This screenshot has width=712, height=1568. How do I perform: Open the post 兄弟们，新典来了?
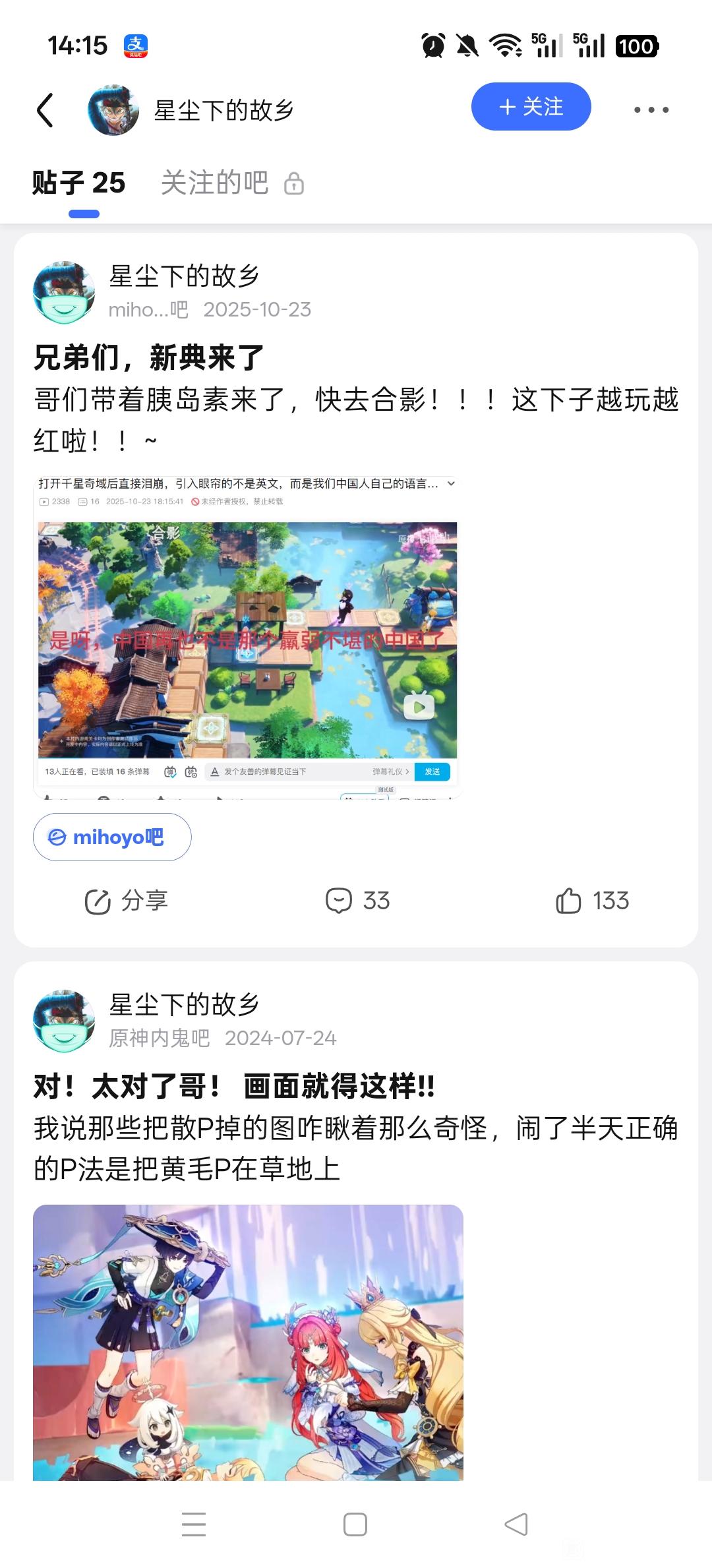pos(149,358)
